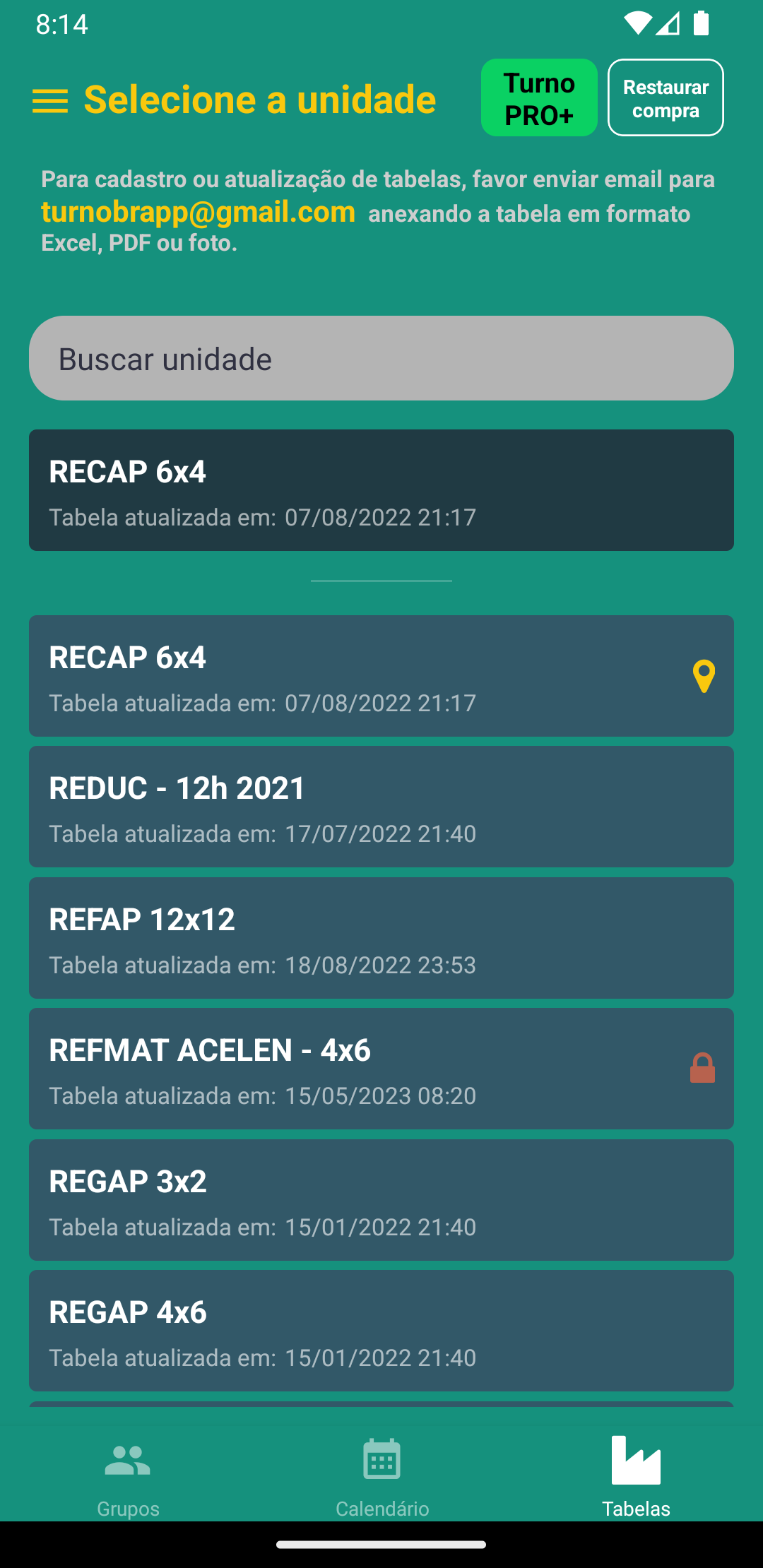Open the turnobrapp@gmail.com email link

pyautogui.click(x=199, y=212)
